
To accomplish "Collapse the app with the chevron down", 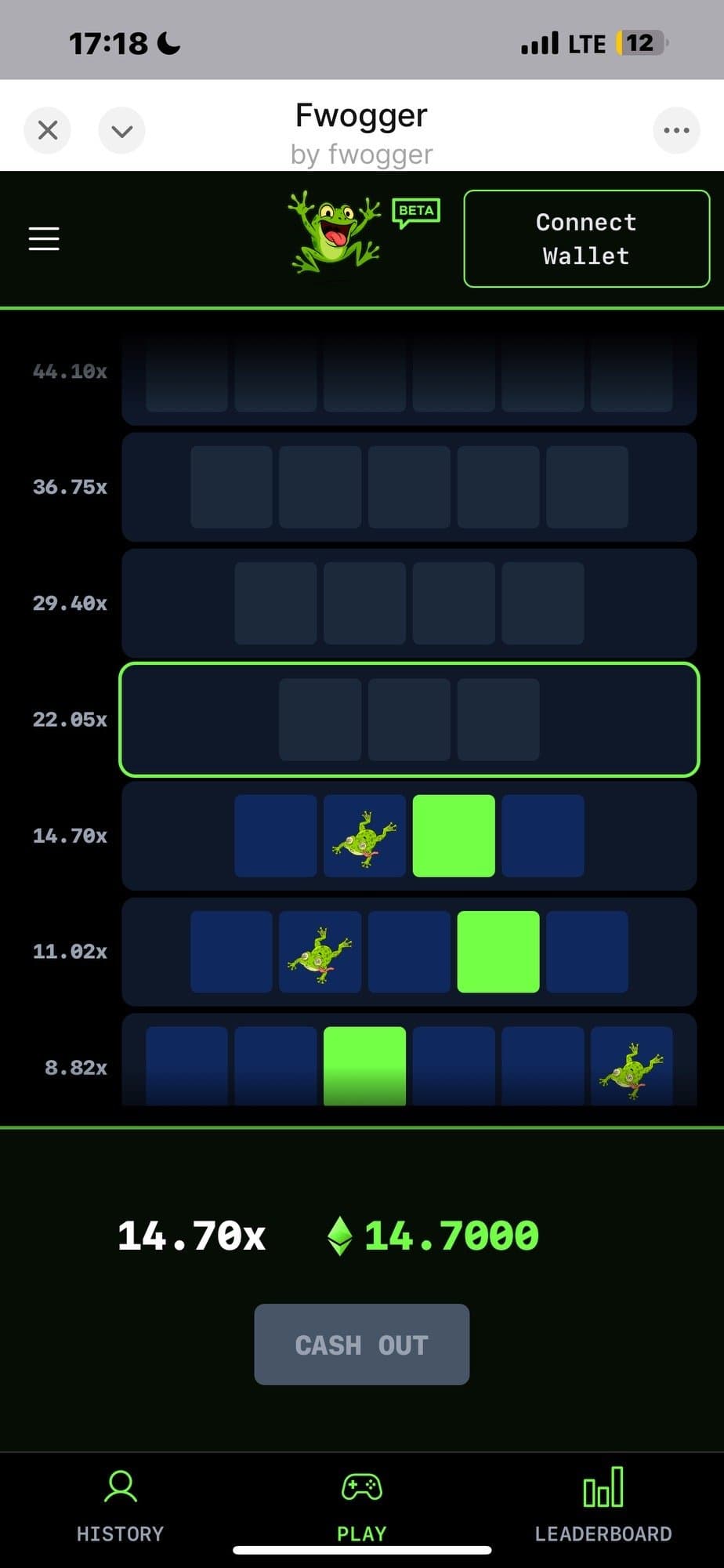I will pos(121,130).
